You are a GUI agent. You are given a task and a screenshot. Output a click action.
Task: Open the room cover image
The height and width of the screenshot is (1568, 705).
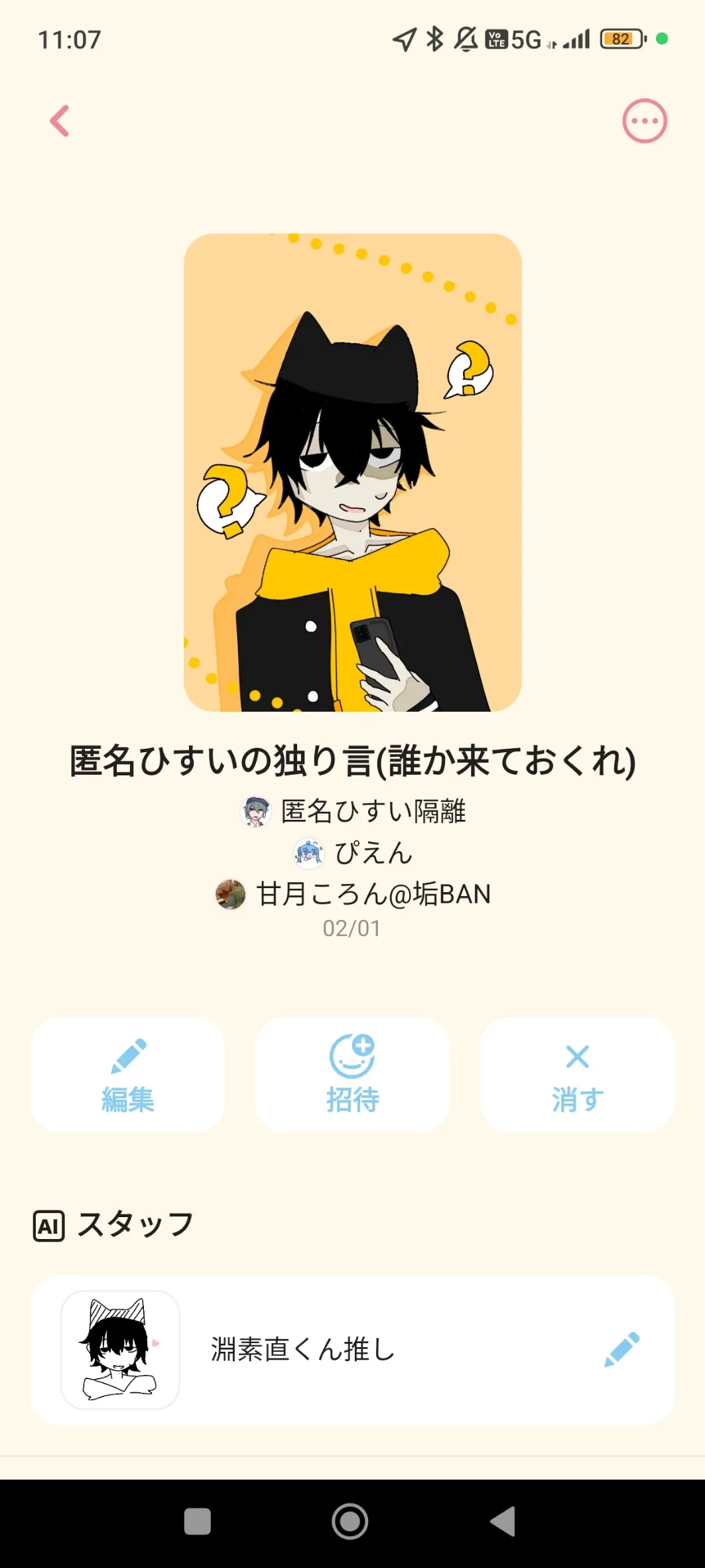point(352,472)
